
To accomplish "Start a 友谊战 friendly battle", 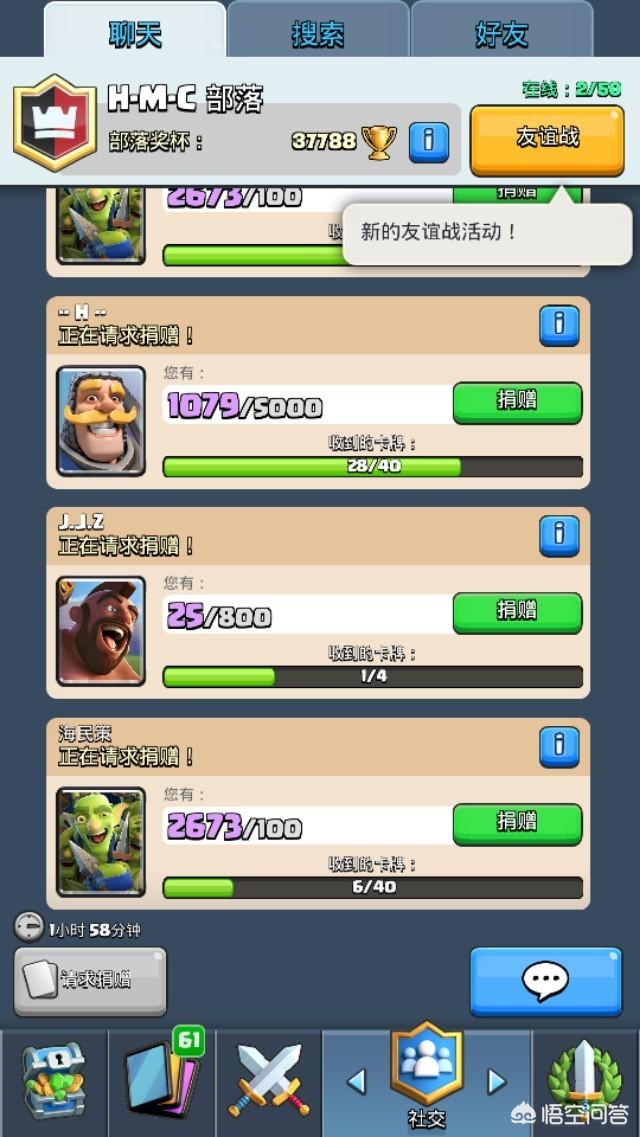I will pyautogui.click(x=547, y=139).
